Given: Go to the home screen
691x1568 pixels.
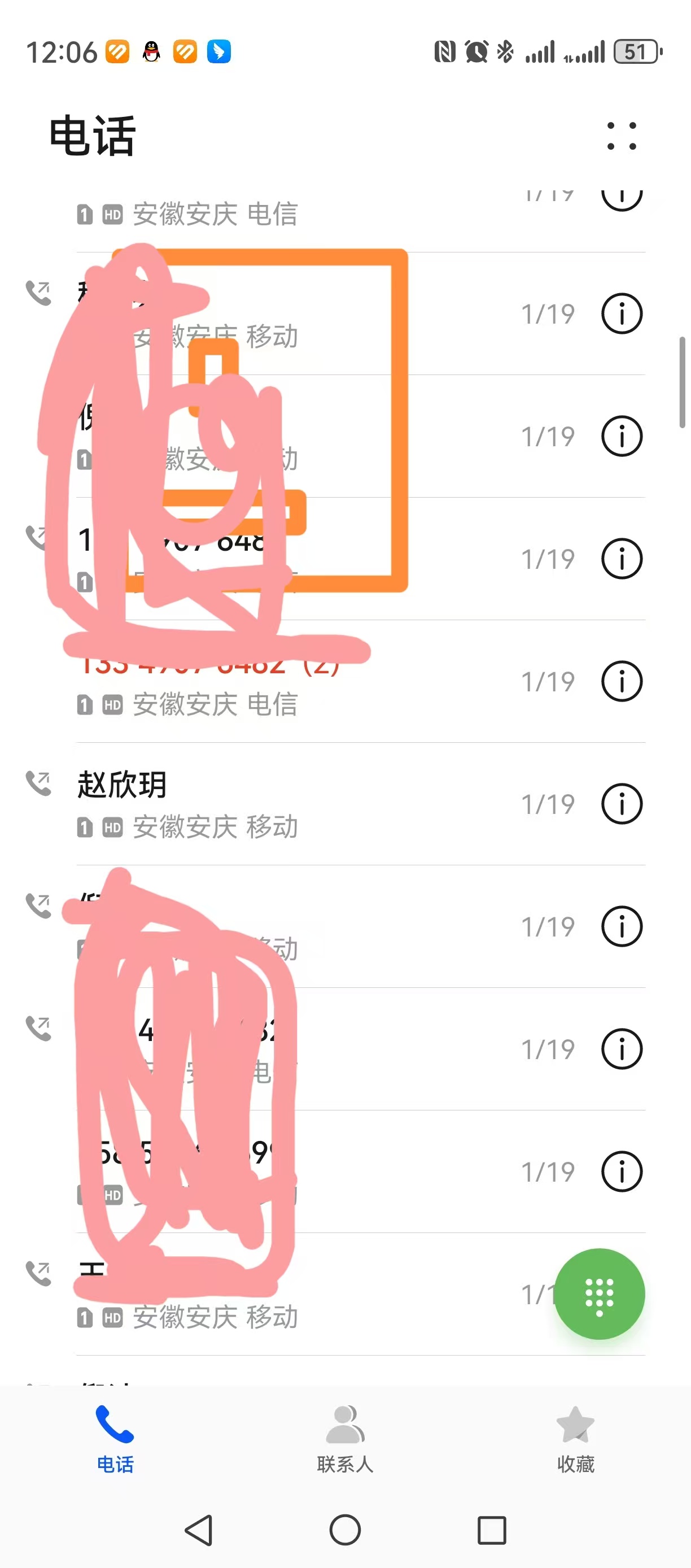Looking at the screenshot, I should (x=345, y=1530).
